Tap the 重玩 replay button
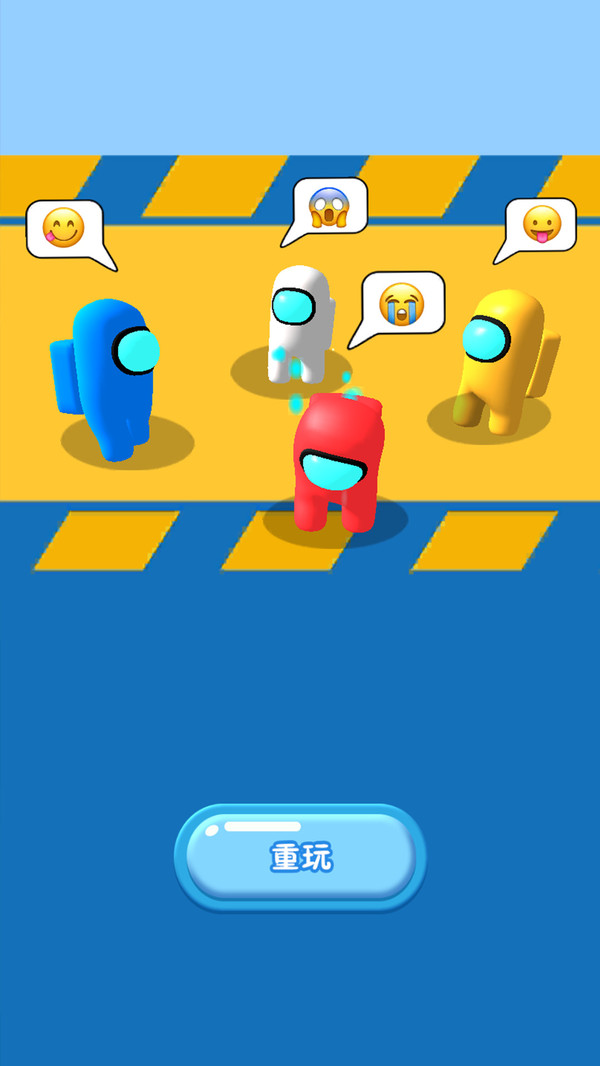 300,857
